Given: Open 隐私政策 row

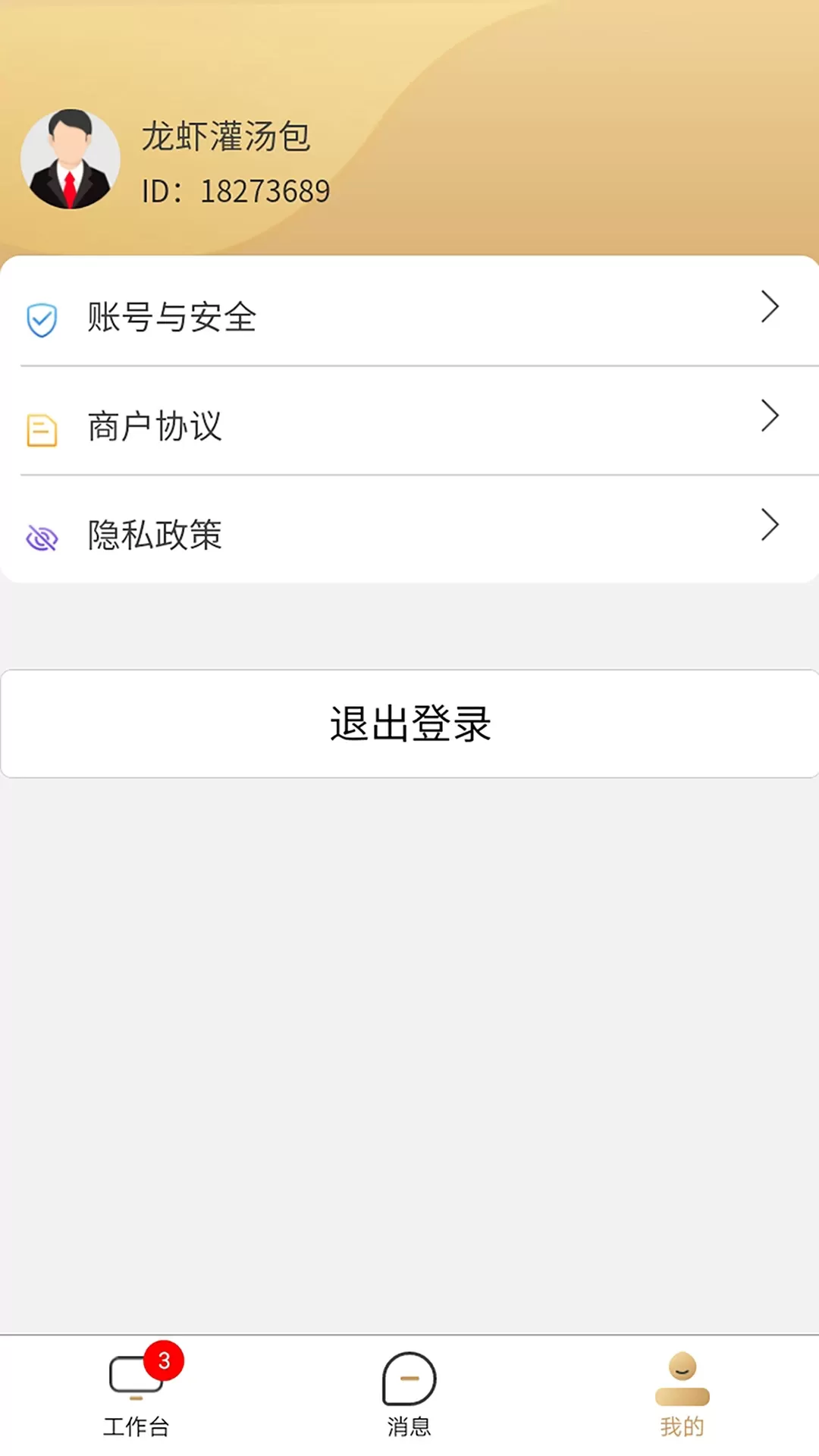Looking at the screenshot, I should (409, 530).
